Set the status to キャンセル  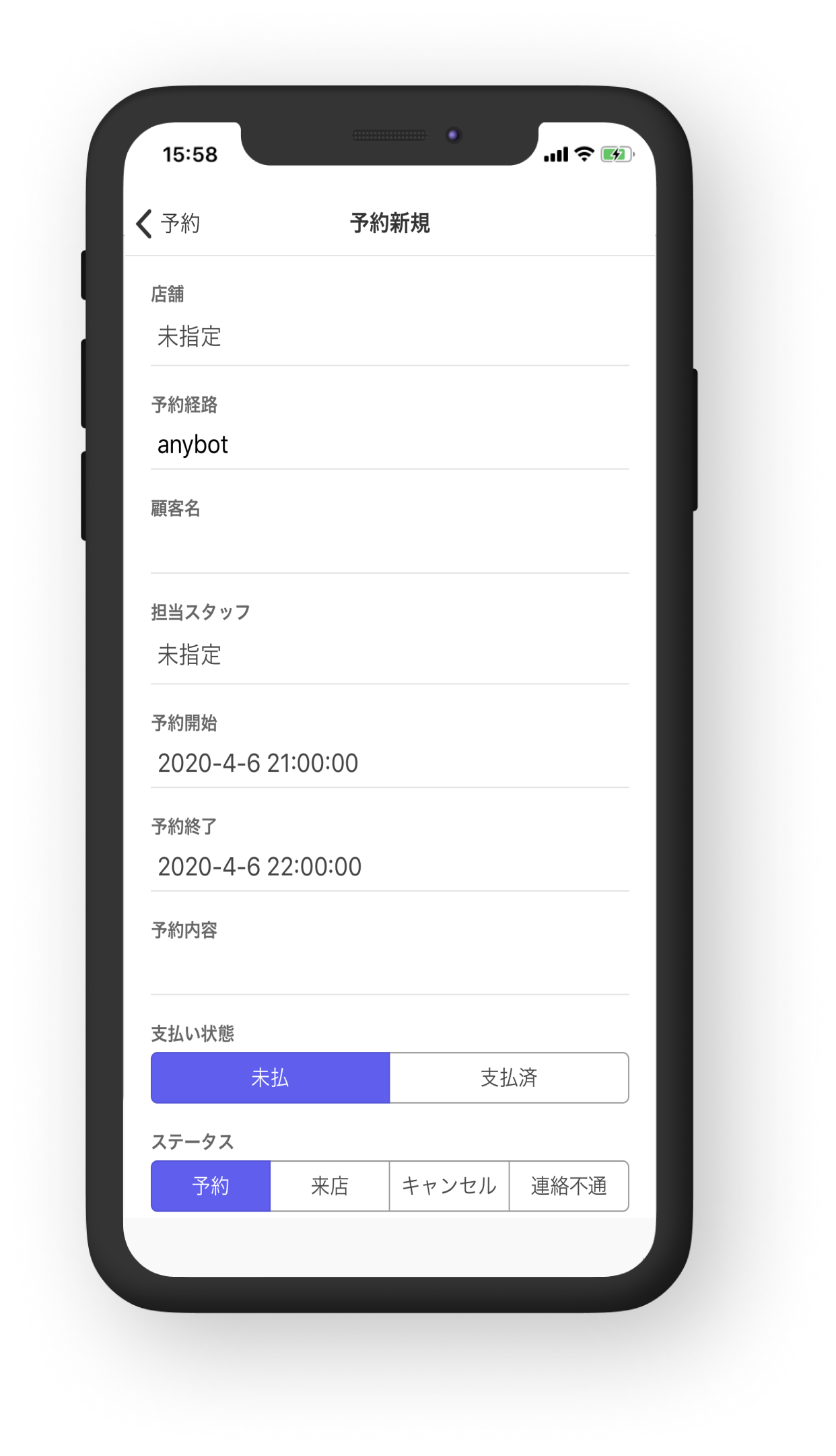point(450,1186)
